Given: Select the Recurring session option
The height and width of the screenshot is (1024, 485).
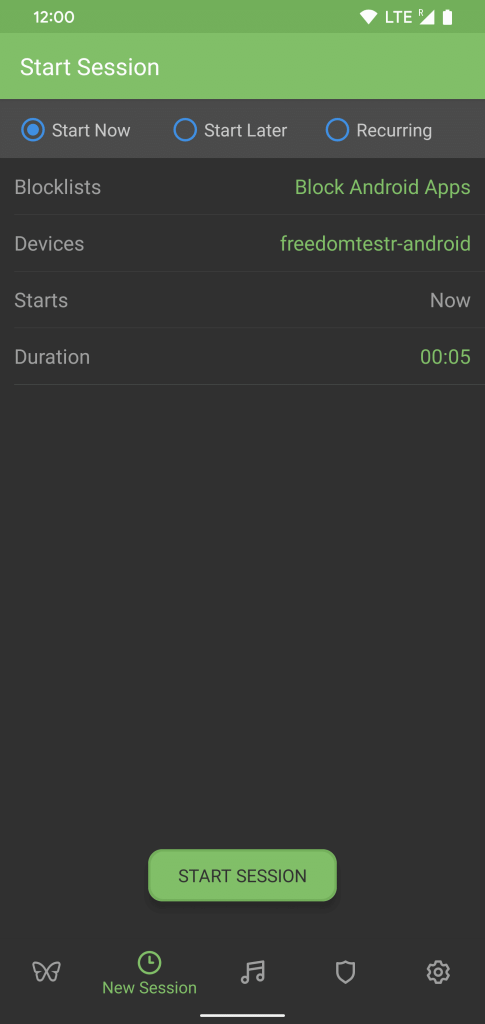Looking at the screenshot, I should (379, 130).
